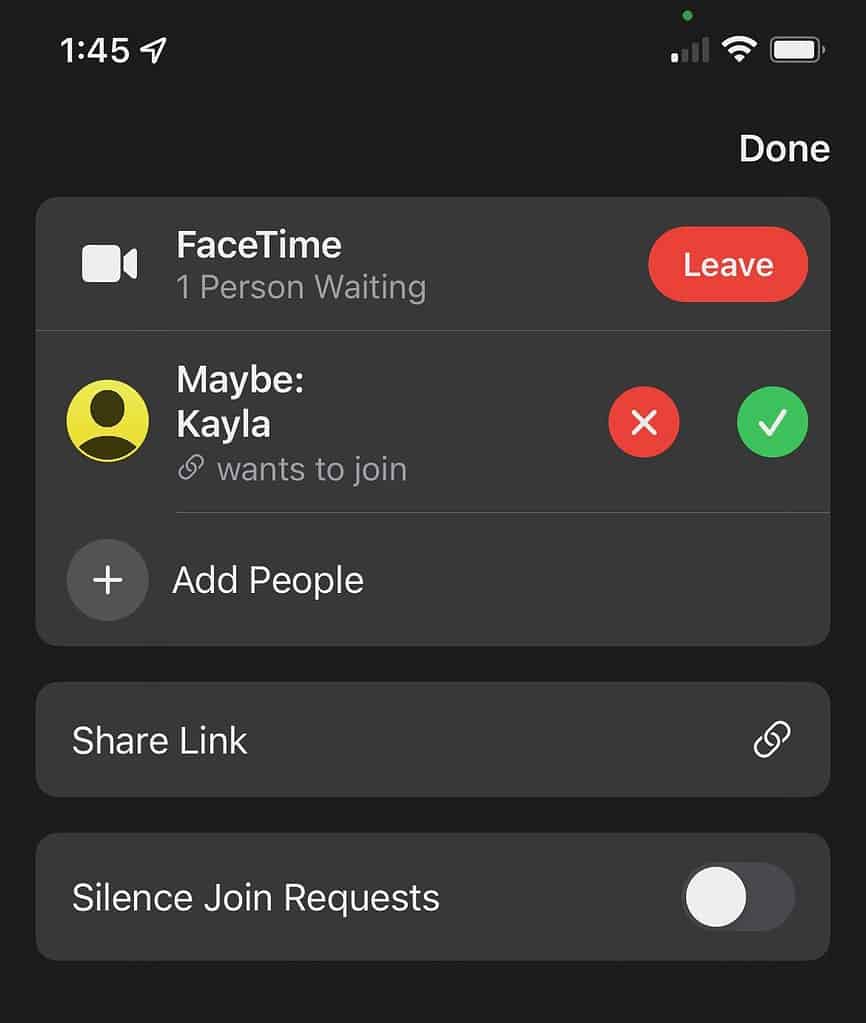
Task: Select Kayla's yellow avatar picture
Action: click(107, 420)
